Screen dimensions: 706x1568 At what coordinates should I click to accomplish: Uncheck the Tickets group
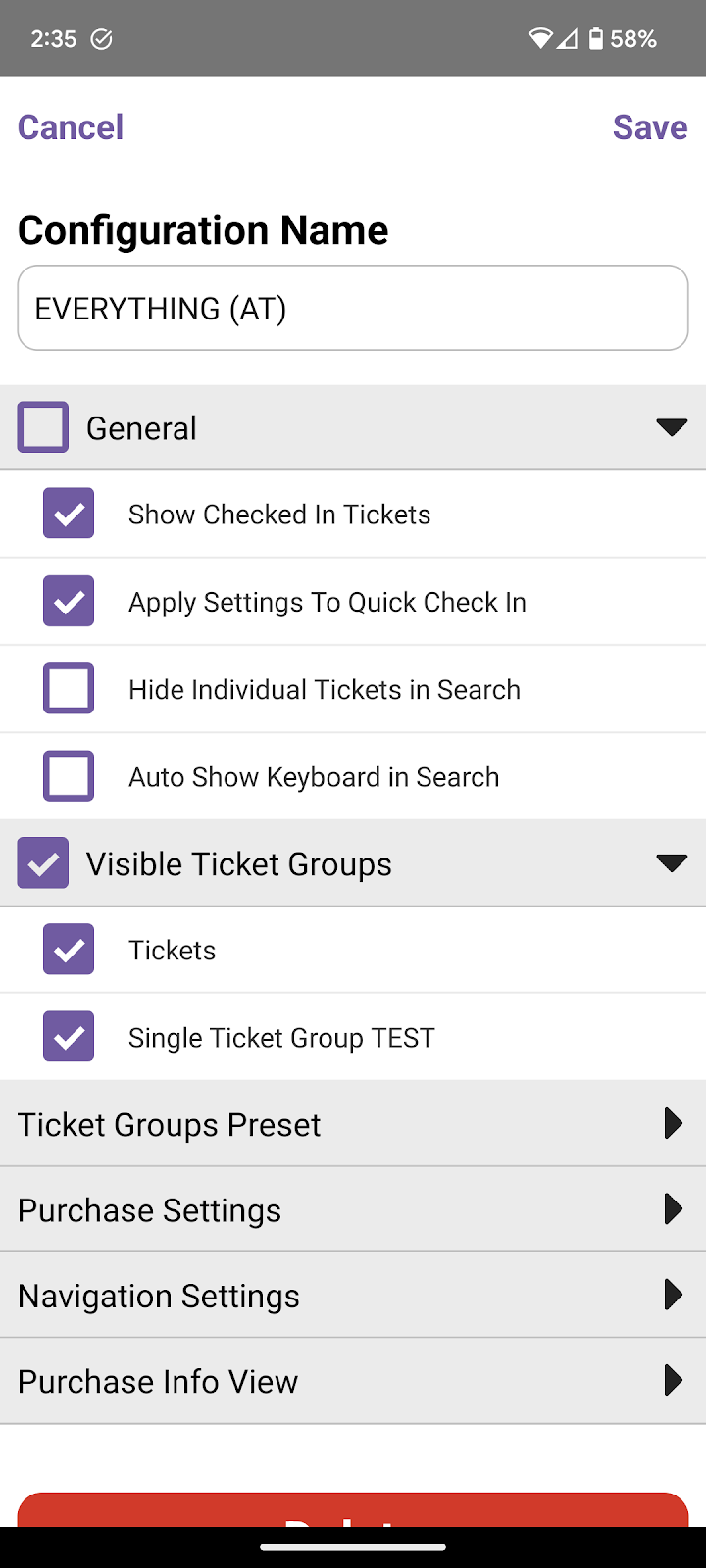(69, 950)
